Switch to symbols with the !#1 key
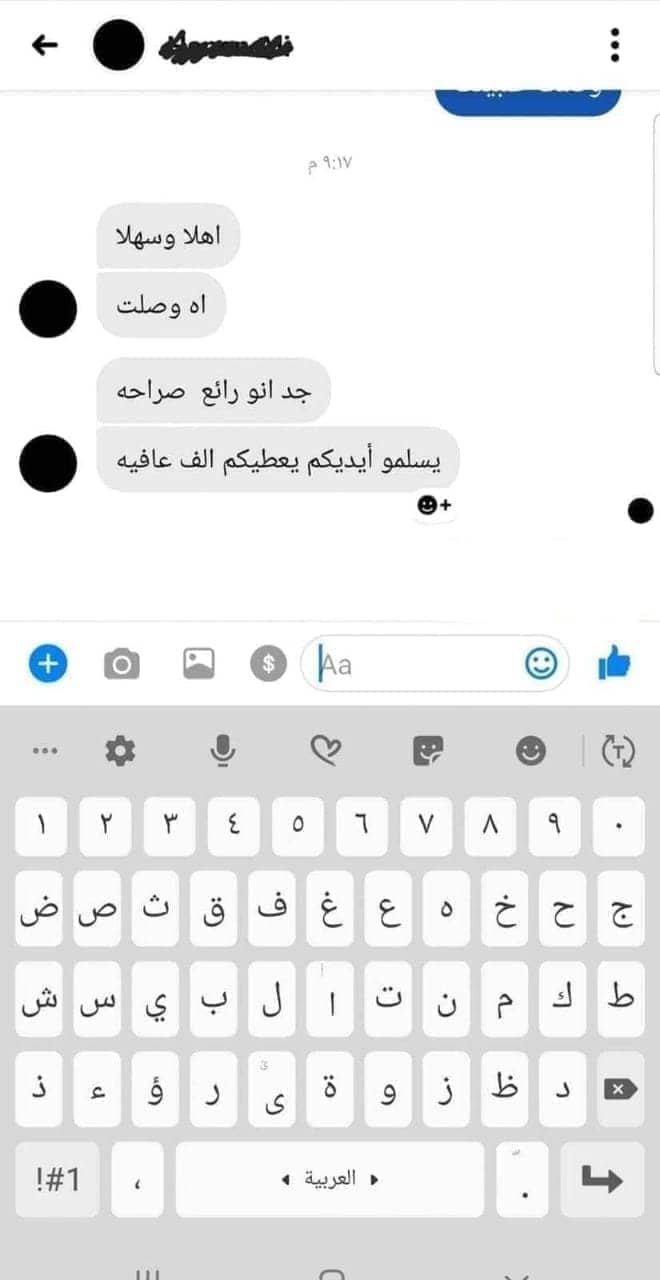 [x=57, y=1179]
